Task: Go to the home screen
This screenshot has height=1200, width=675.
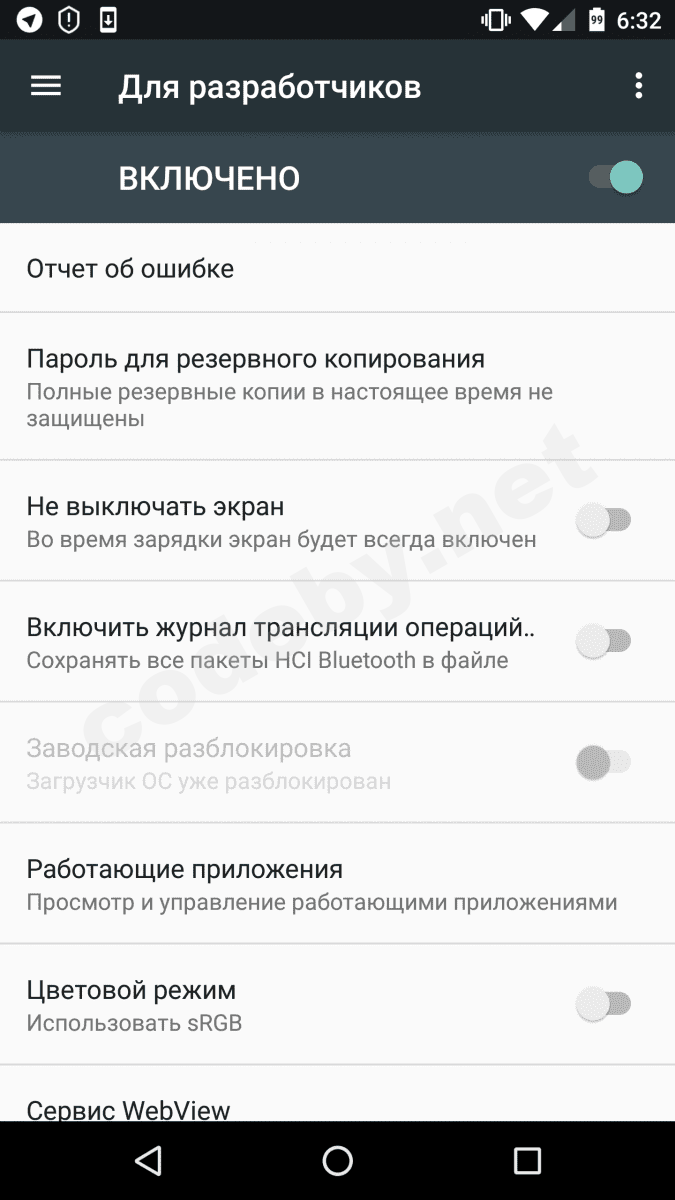Action: 338,1160
